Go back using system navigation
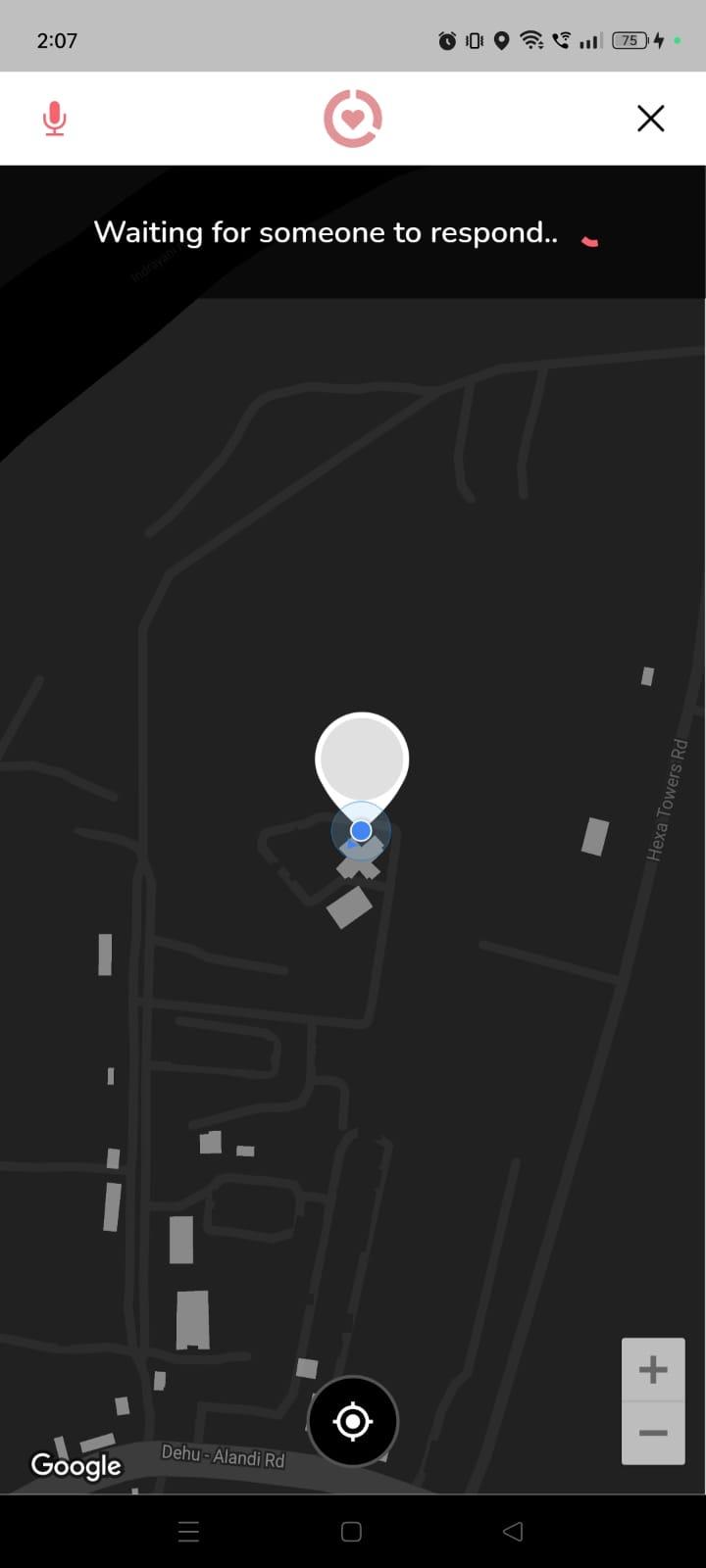706x1568 pixels. point(513,1531)
